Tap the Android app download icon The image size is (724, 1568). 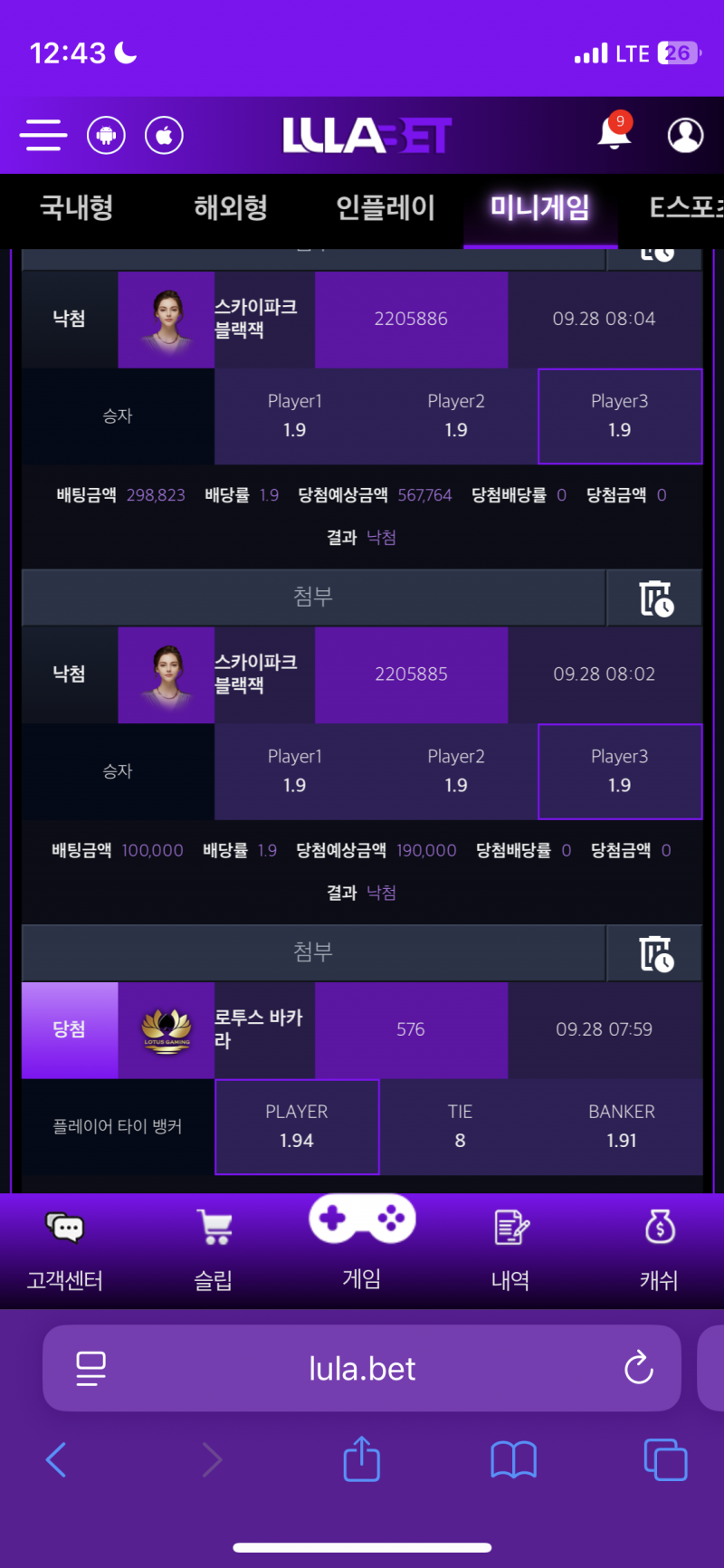tap(106, 136)
